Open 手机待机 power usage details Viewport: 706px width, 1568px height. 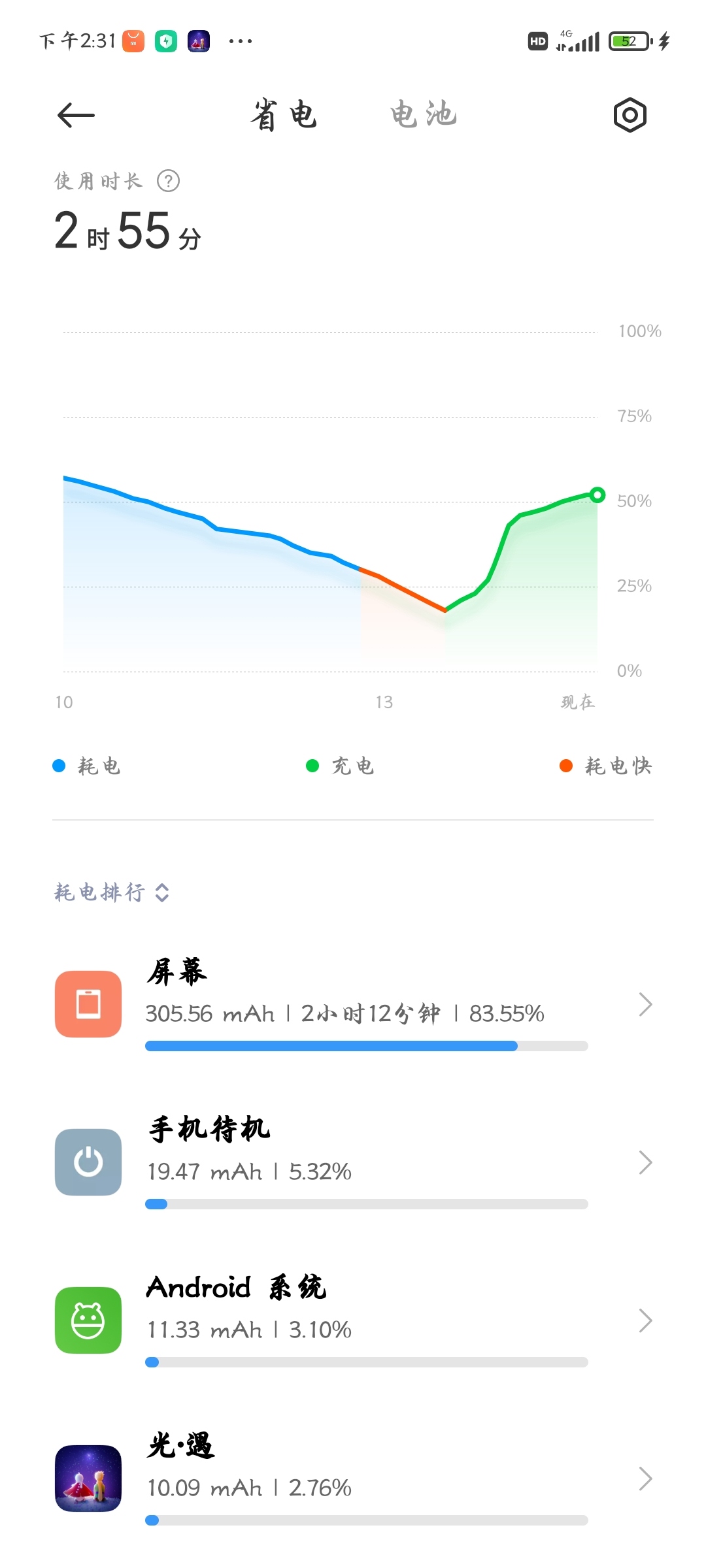(353, 1162)
